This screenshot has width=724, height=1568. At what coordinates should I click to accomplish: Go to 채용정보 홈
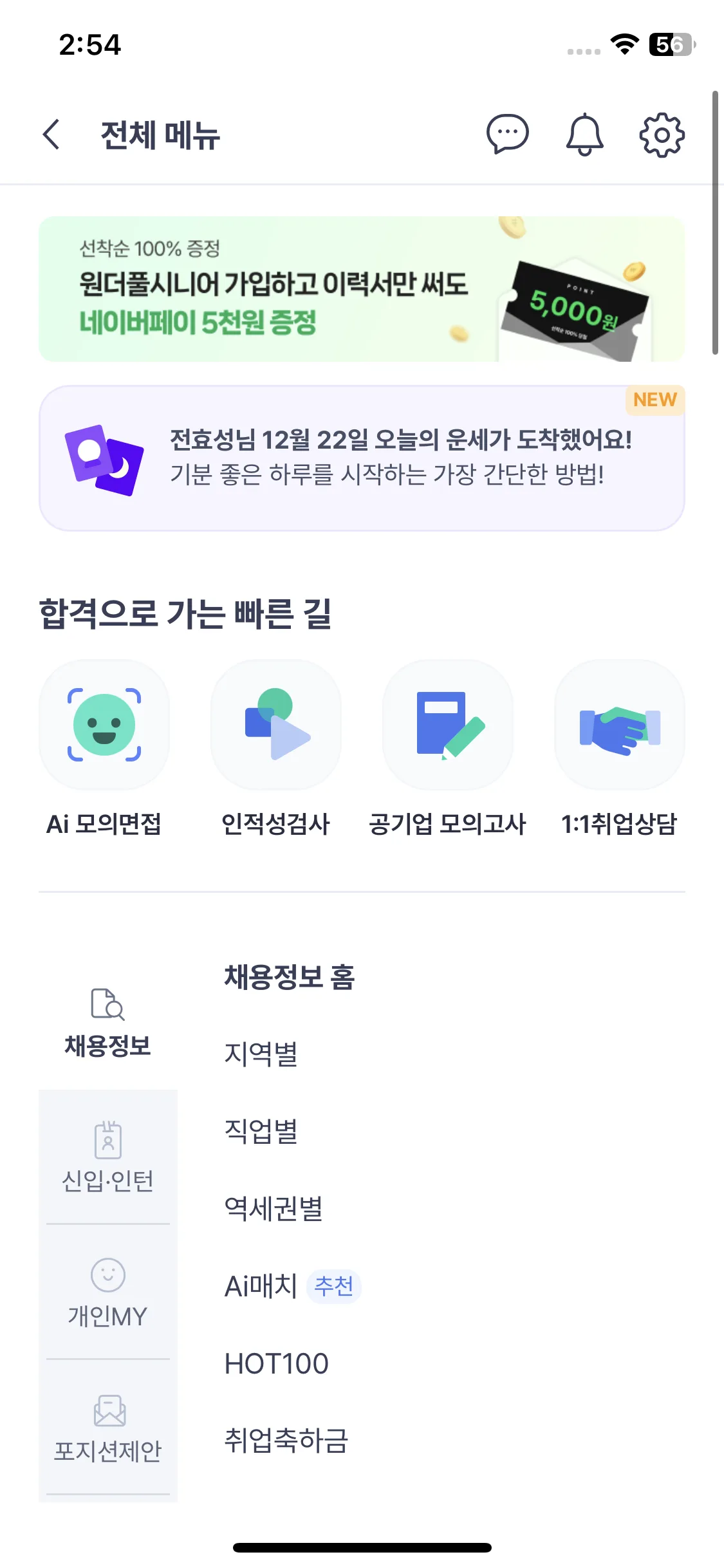click(290, 977)
